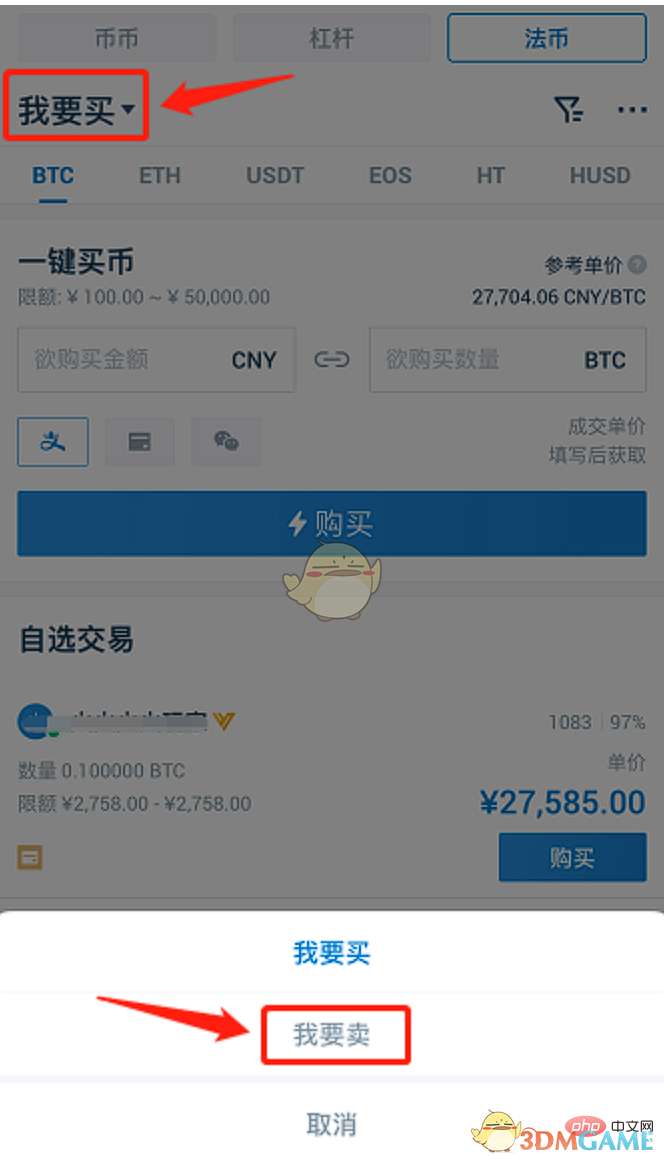Expand the 我要买 dropdown
This screenshot has height=1159, width=664.
[77, 109]
